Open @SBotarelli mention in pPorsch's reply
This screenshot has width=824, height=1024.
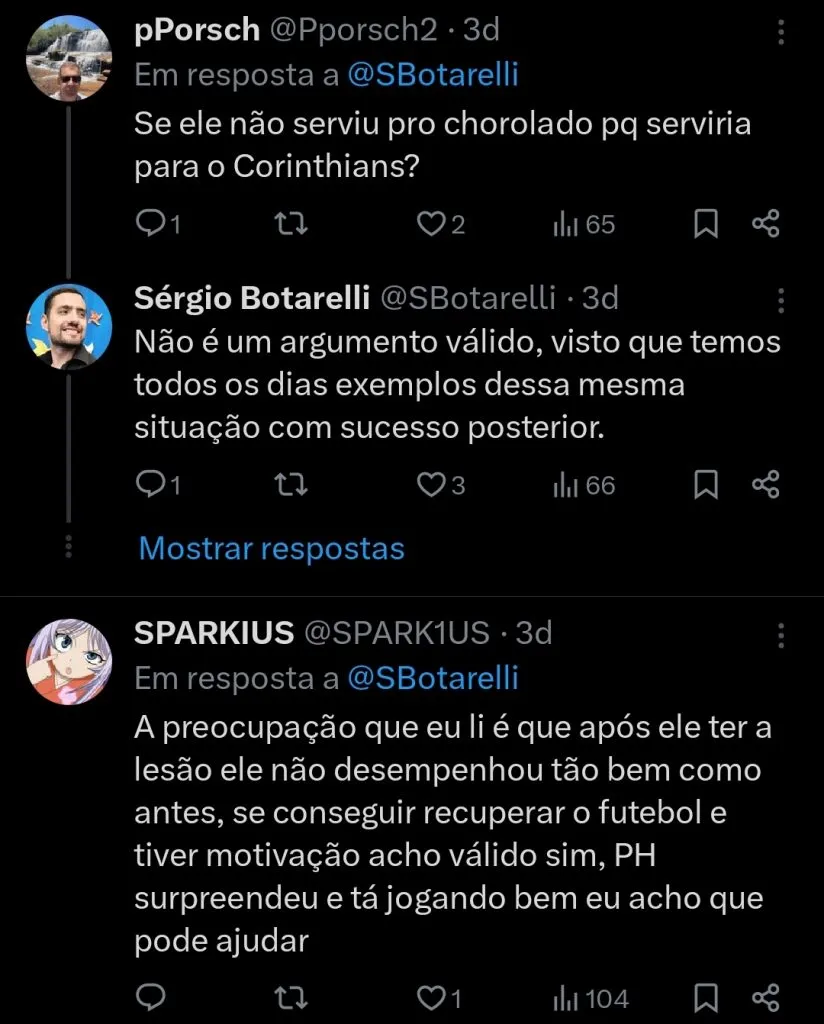point(432,73)
